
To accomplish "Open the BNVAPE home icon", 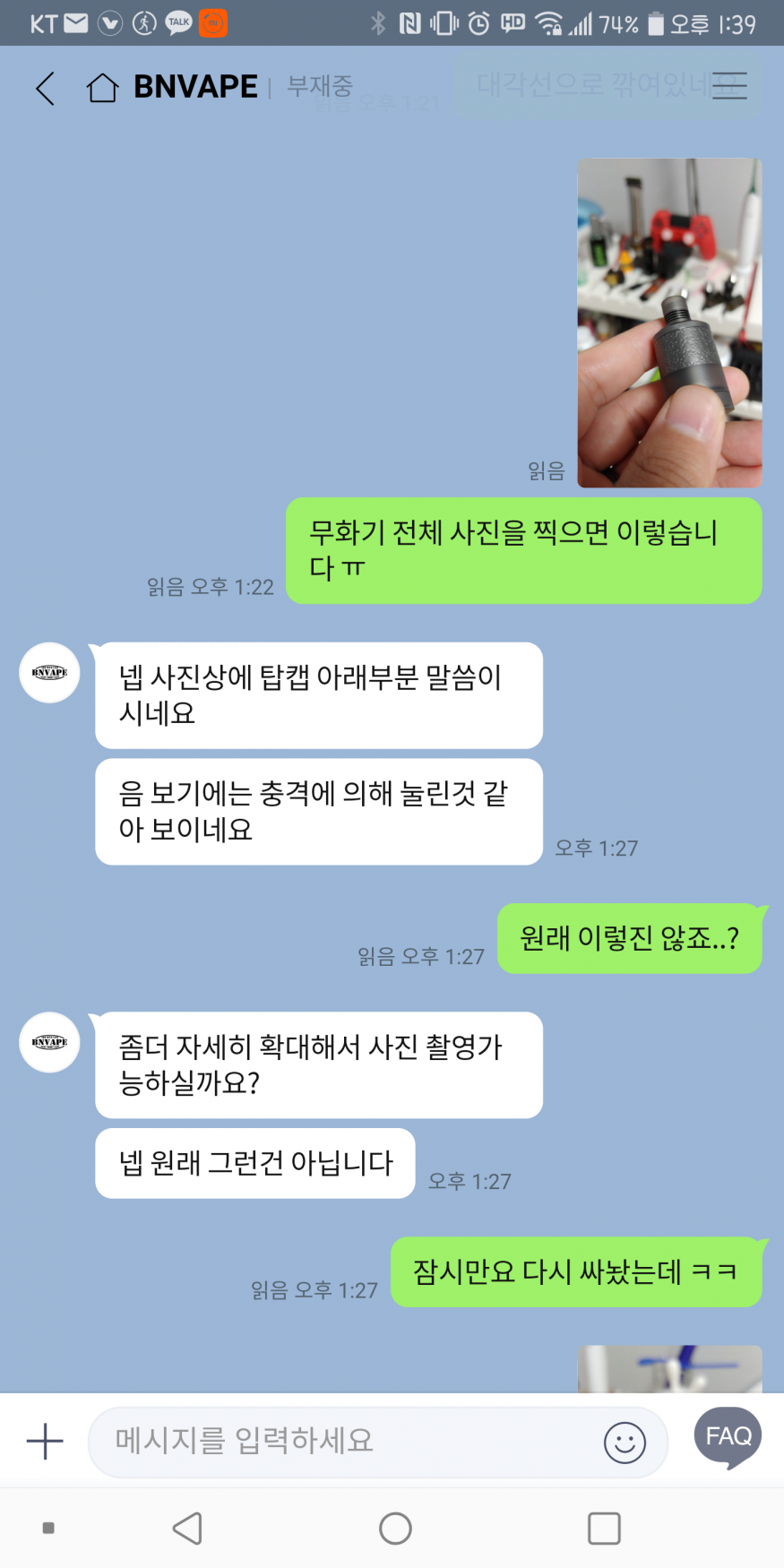I will 102,88.
